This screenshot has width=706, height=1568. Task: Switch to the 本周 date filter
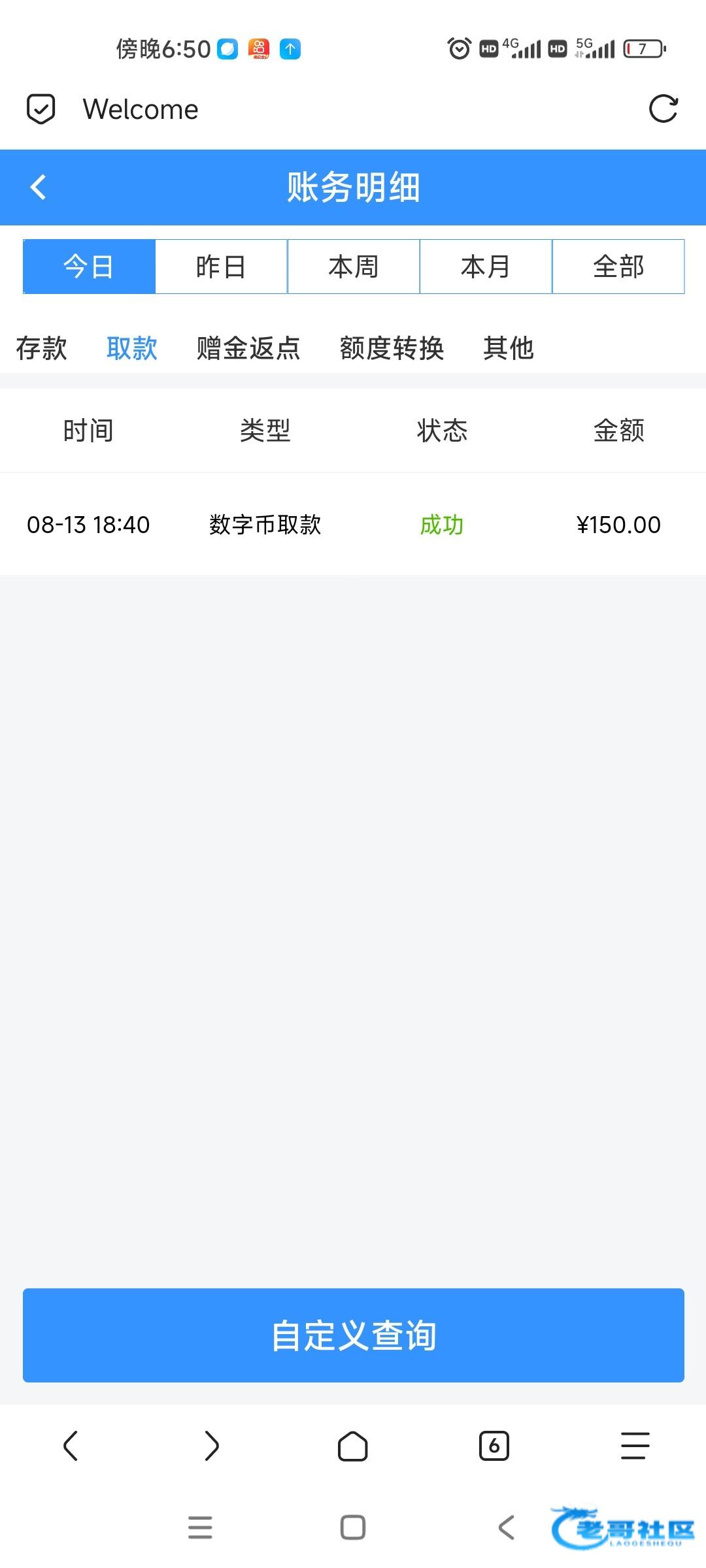[353, 267]
